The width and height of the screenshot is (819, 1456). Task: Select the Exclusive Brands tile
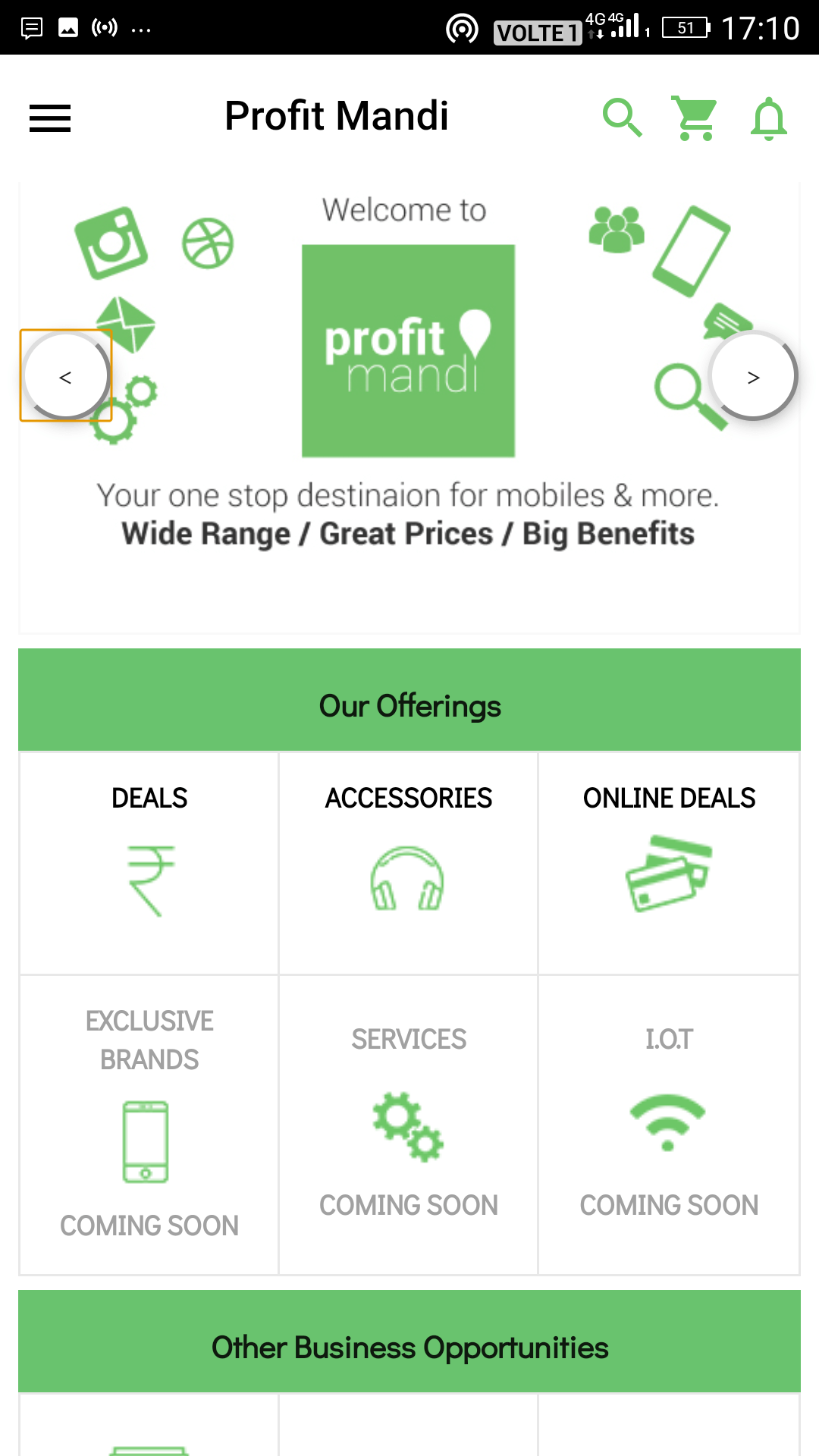[x=149, y=1124]
